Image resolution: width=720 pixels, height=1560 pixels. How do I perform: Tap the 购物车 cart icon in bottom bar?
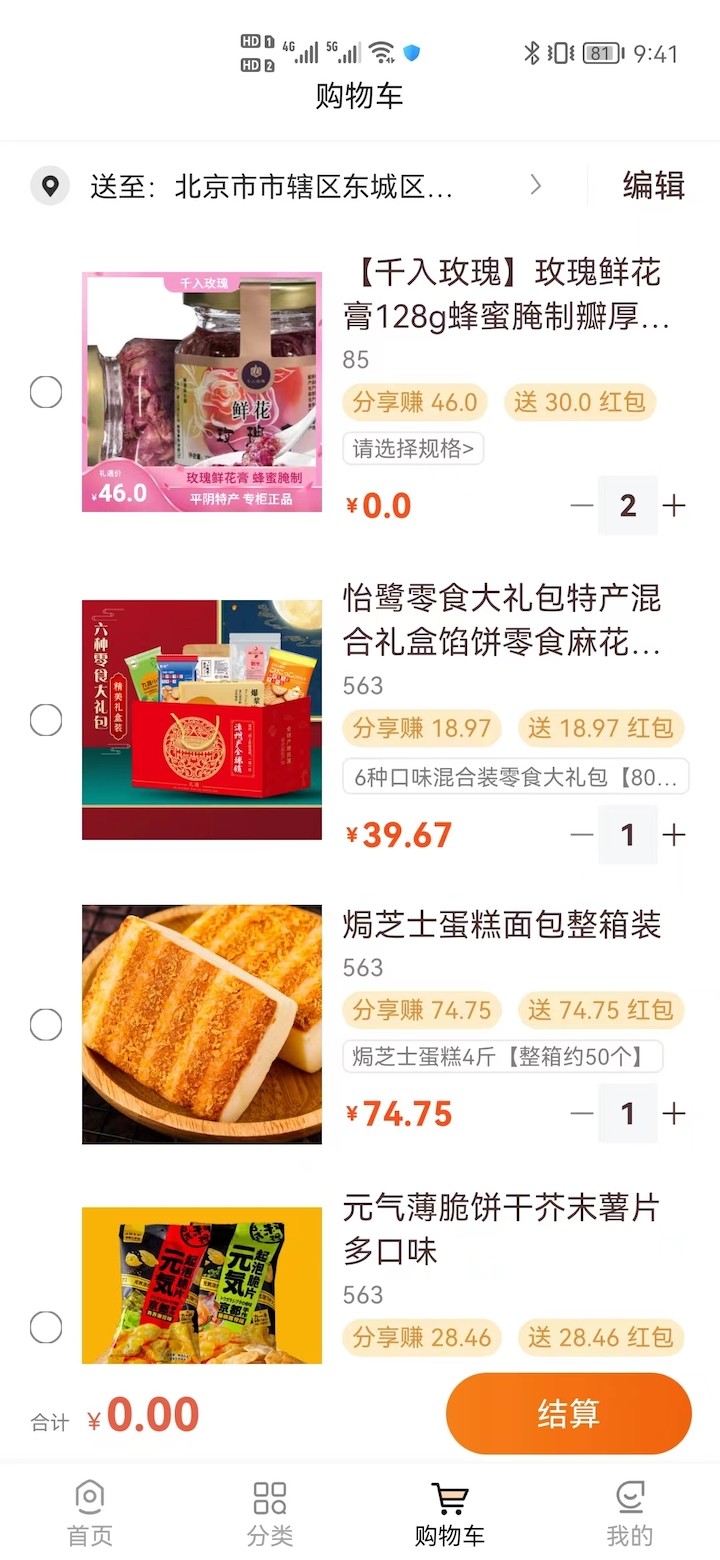point(449,1497)
